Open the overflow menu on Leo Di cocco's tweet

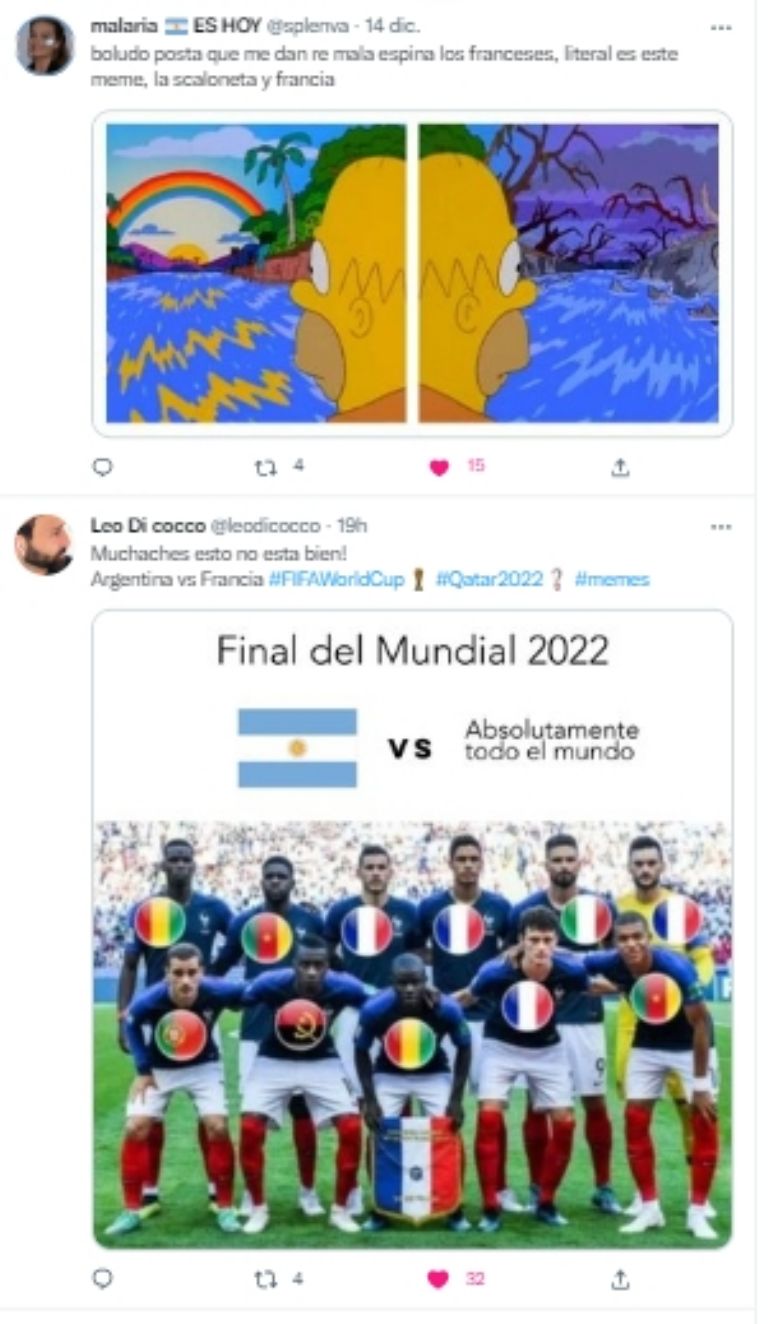coord(720,526)
